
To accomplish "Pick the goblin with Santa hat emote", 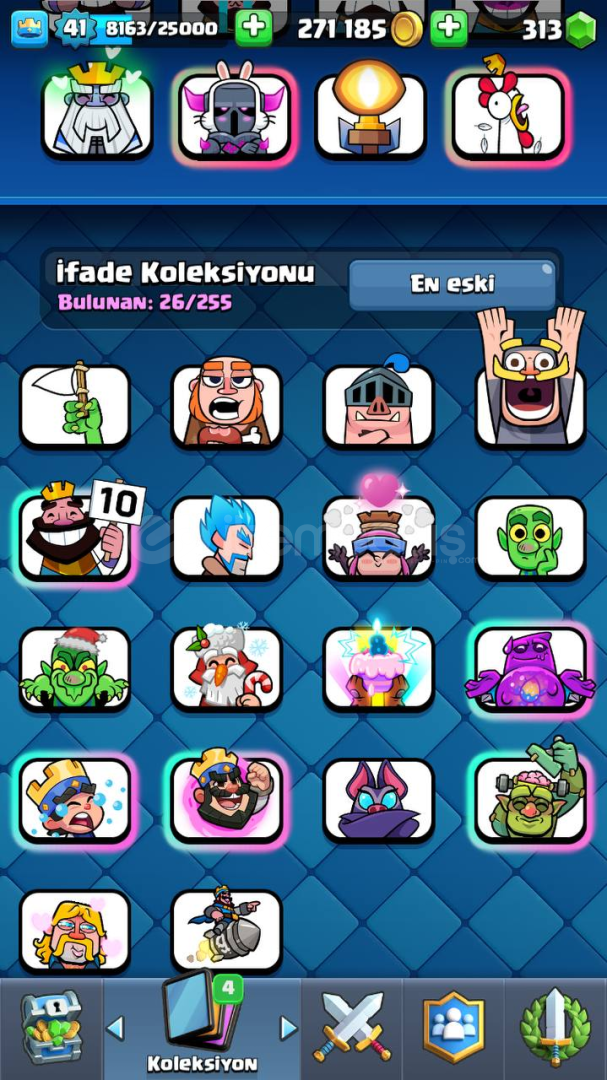I will (75, 668).
